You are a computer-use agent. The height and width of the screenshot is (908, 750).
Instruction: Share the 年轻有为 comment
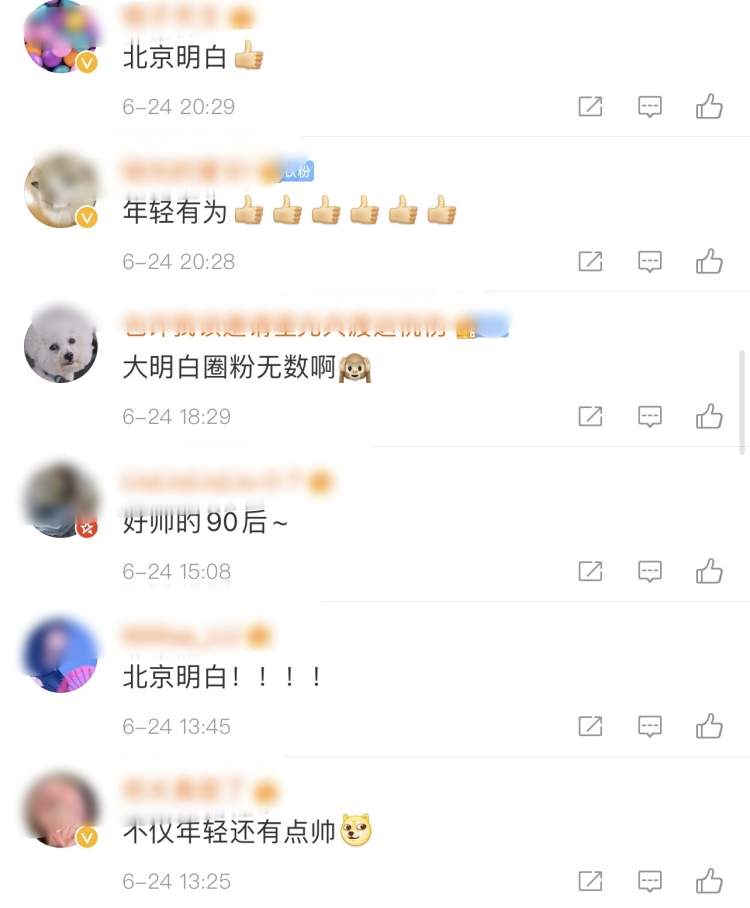tap(590, 262)
